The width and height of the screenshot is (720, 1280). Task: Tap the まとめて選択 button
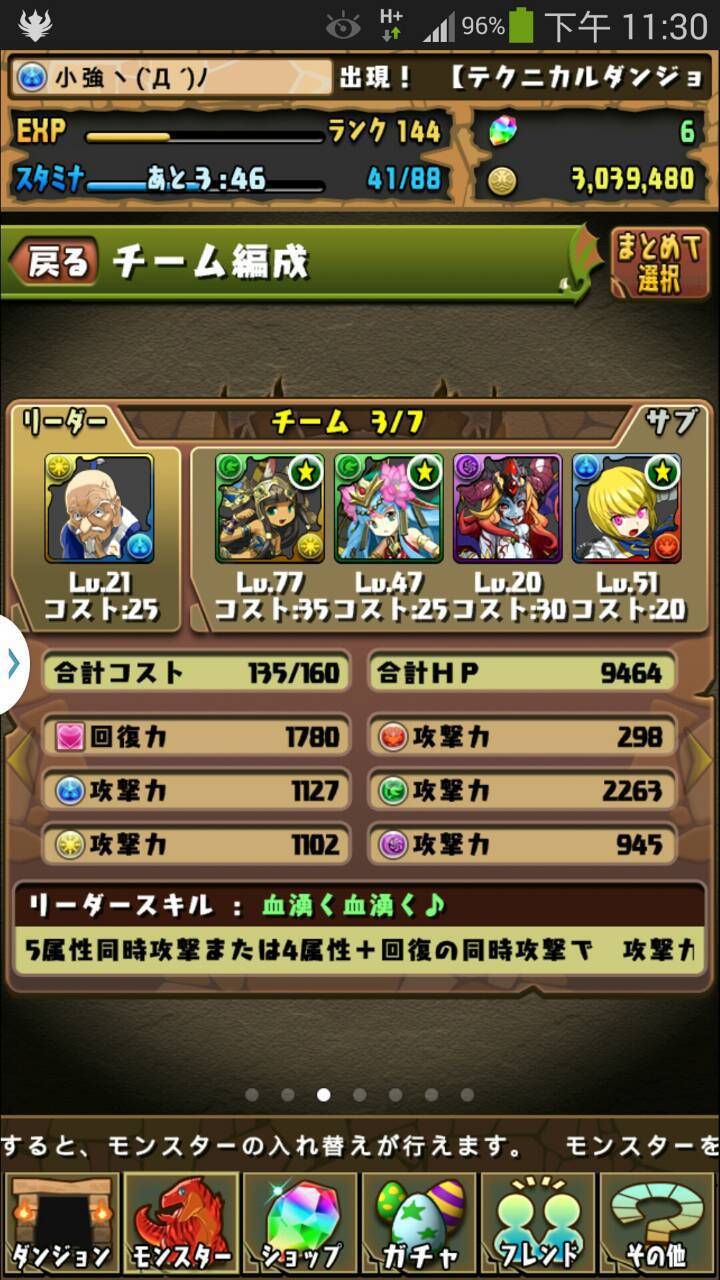(x=661, y=263)
